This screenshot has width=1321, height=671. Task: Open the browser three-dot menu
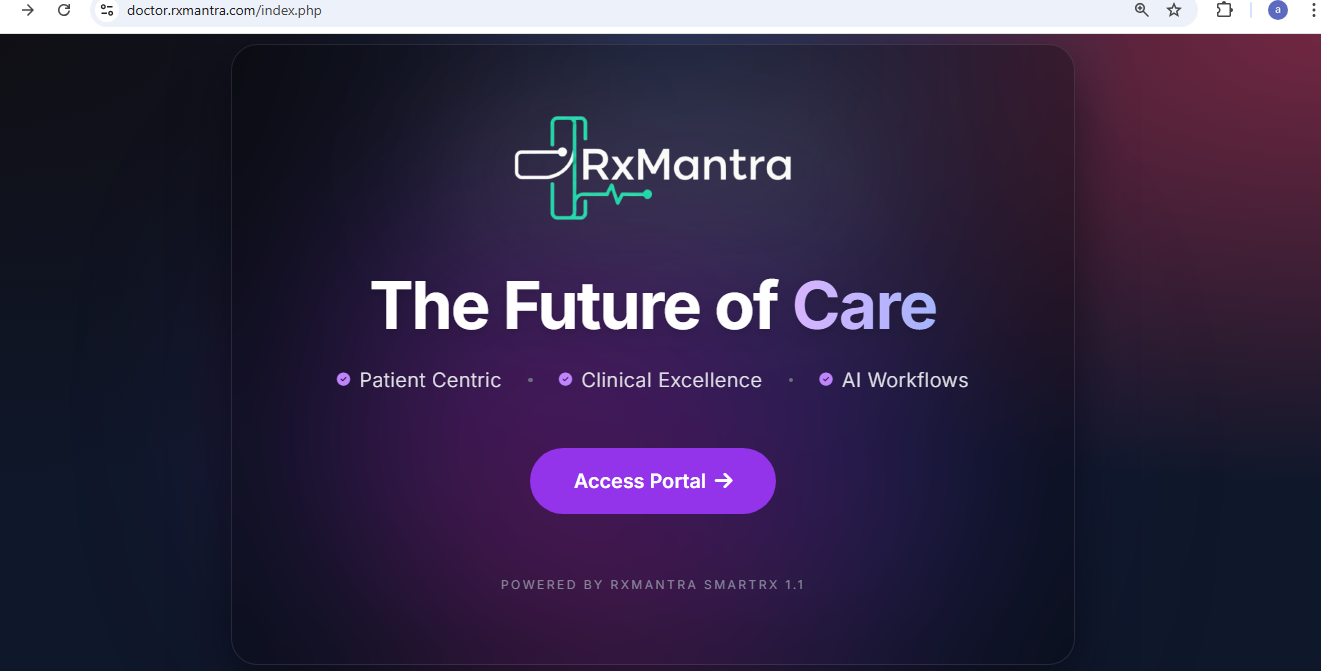pos(1313,10)
